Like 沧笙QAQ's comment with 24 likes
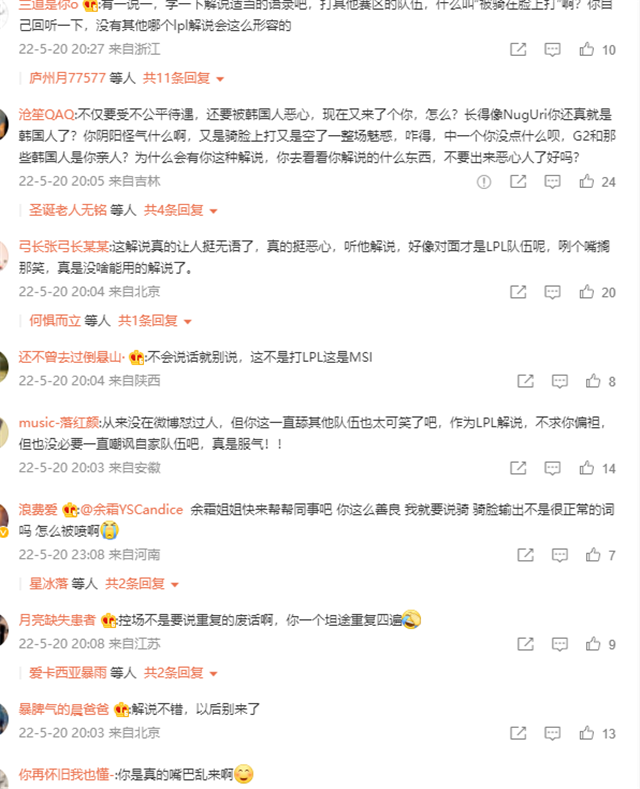 [x=587, y=181]
